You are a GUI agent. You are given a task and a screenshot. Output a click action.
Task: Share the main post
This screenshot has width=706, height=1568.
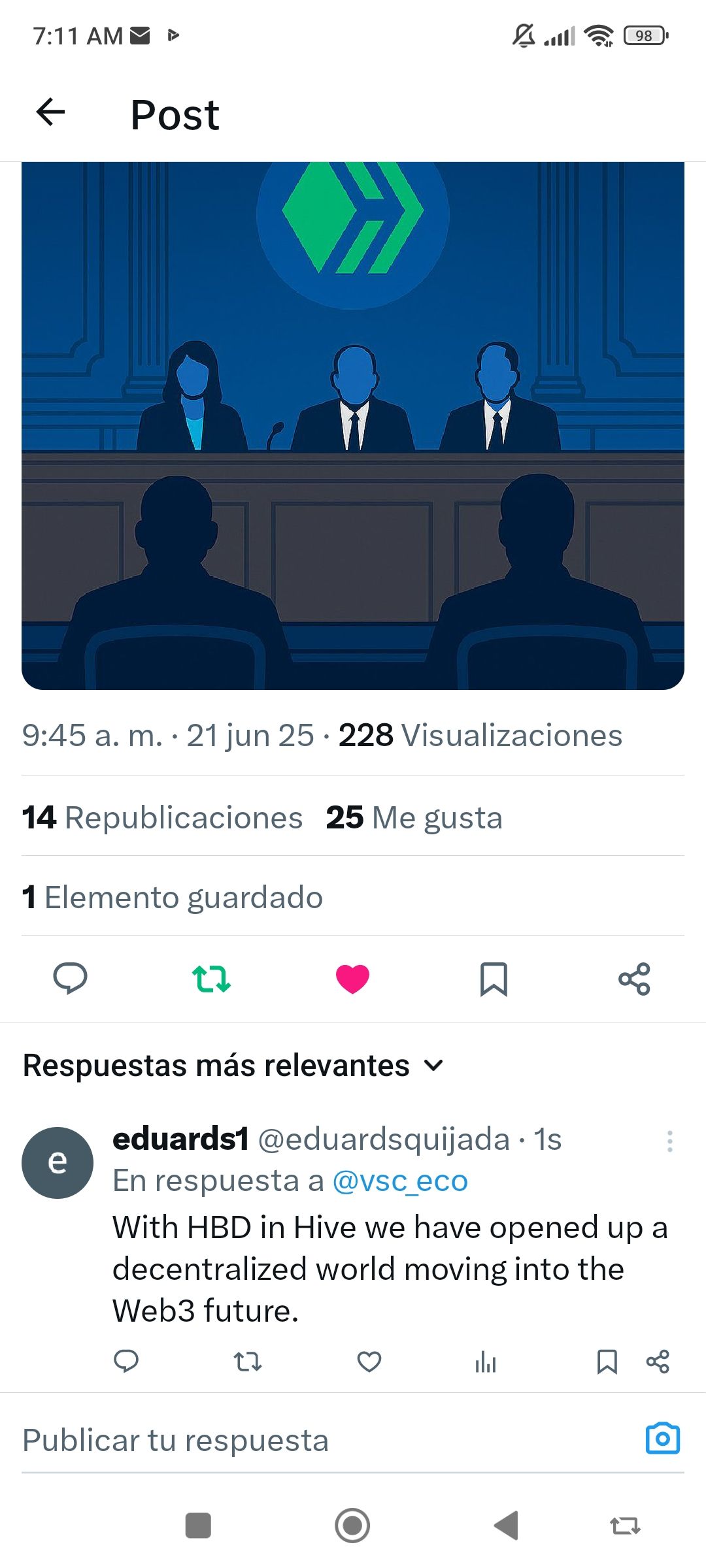[x=634, y=979]
